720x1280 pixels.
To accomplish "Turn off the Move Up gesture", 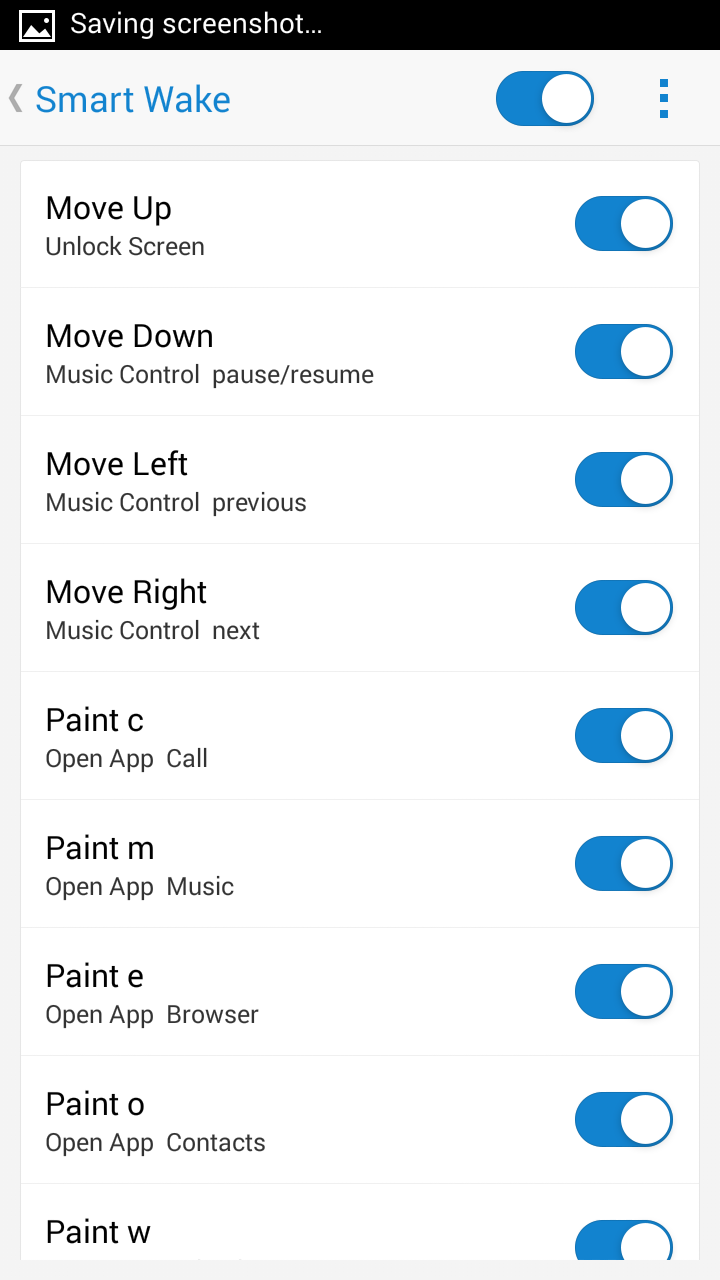I will (623, 223).
